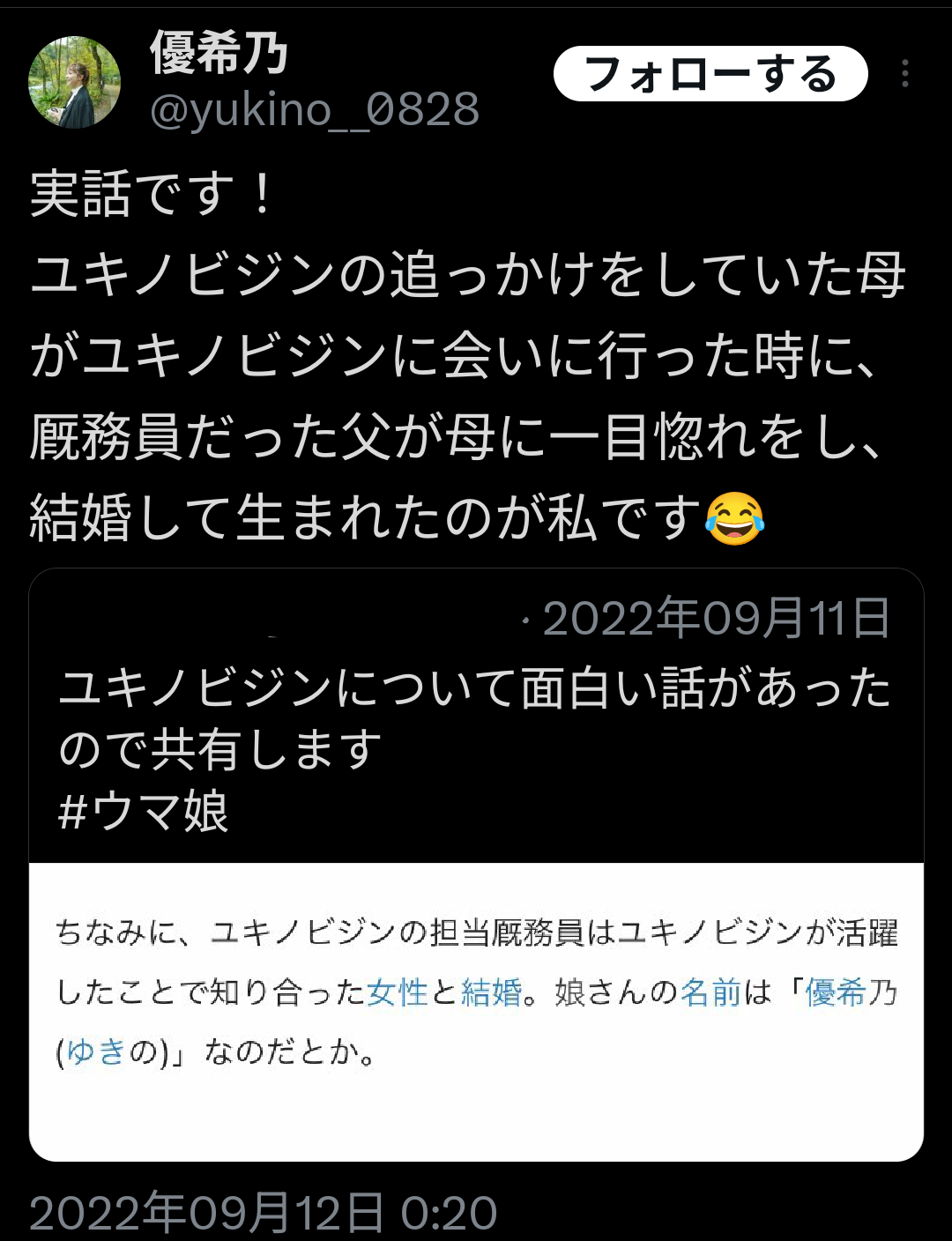Open the quoted tweet's screenshot image
This screenshot has height=1241, width=952.
pos(476,1011)
